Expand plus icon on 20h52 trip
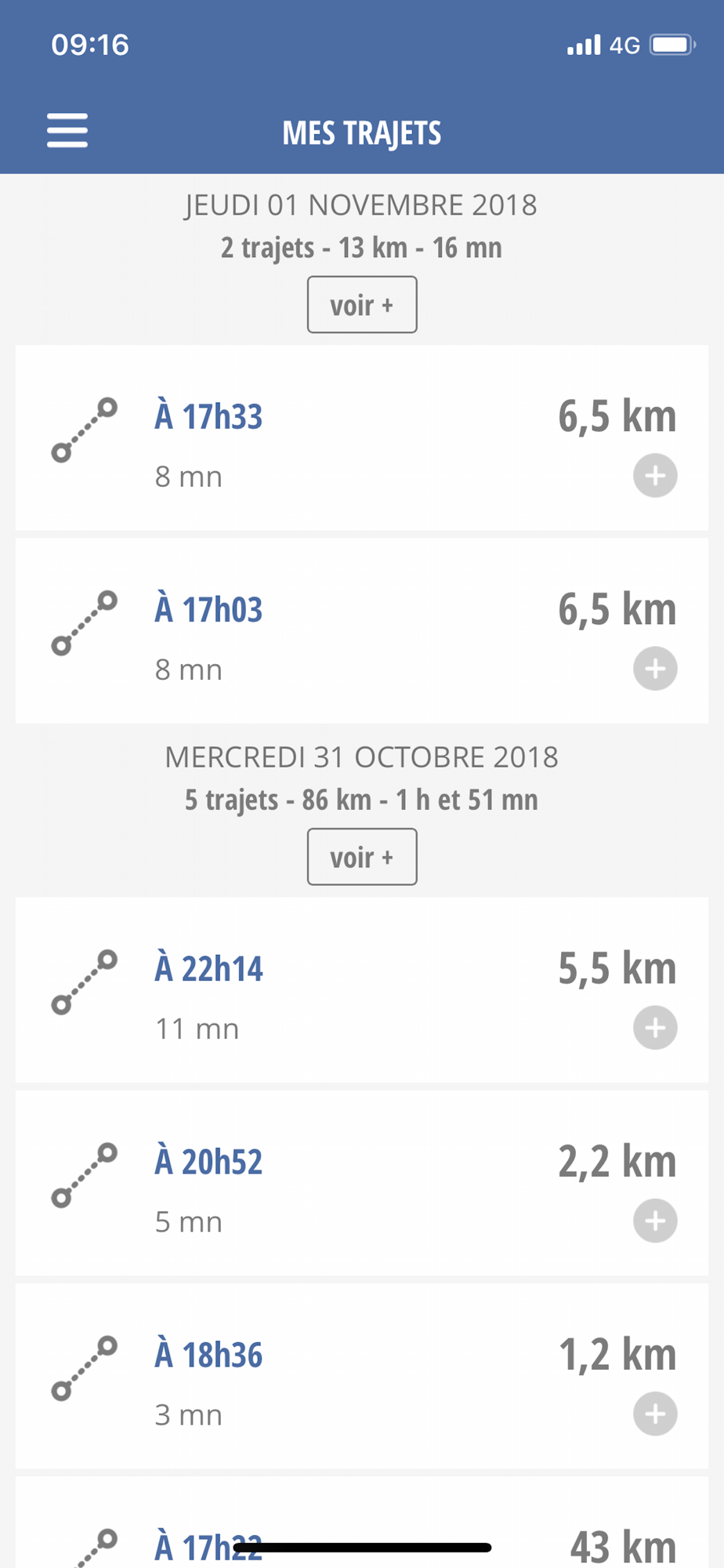 (x=655, y=1220)
